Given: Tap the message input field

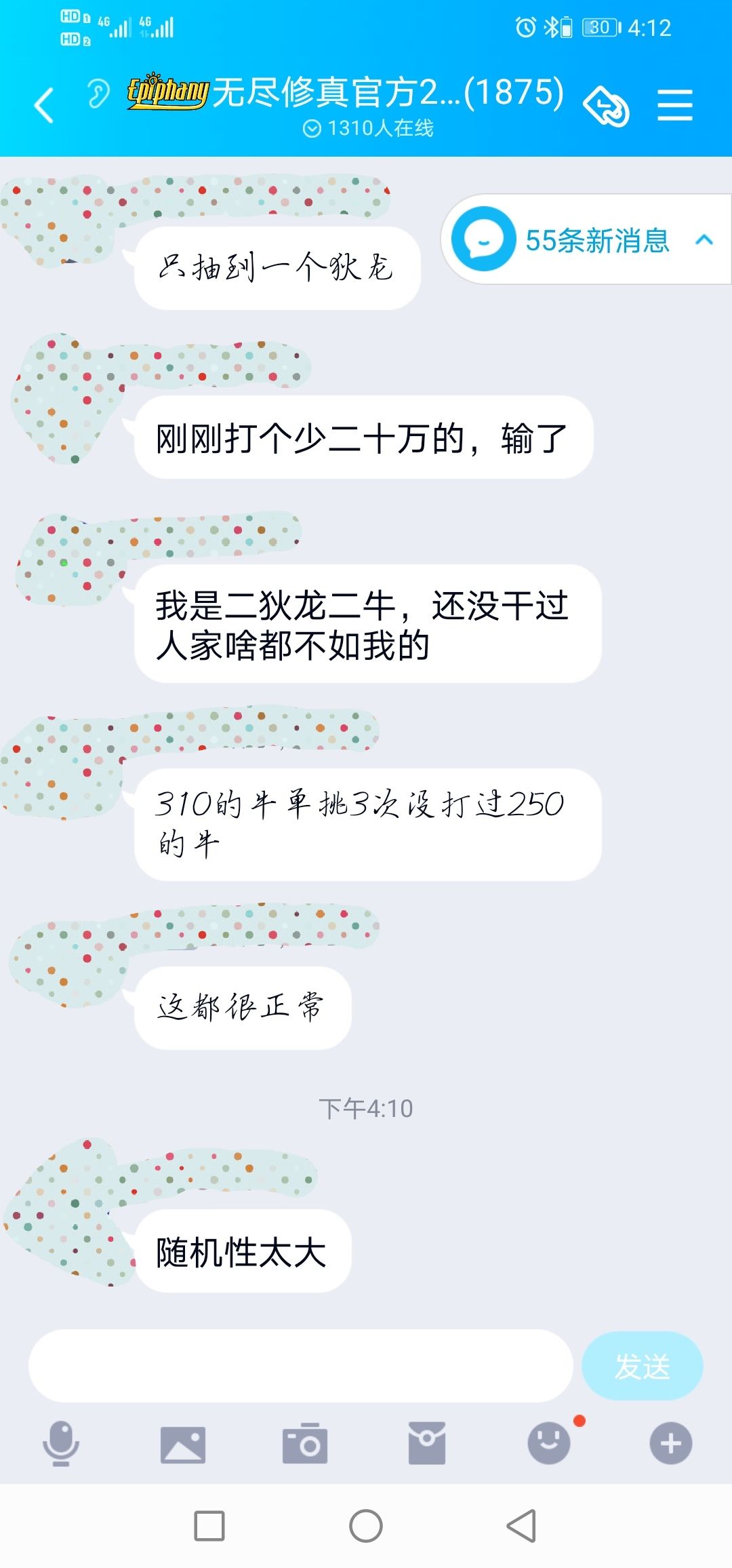Looking at the screenshot, I should tap(298, 1367).
